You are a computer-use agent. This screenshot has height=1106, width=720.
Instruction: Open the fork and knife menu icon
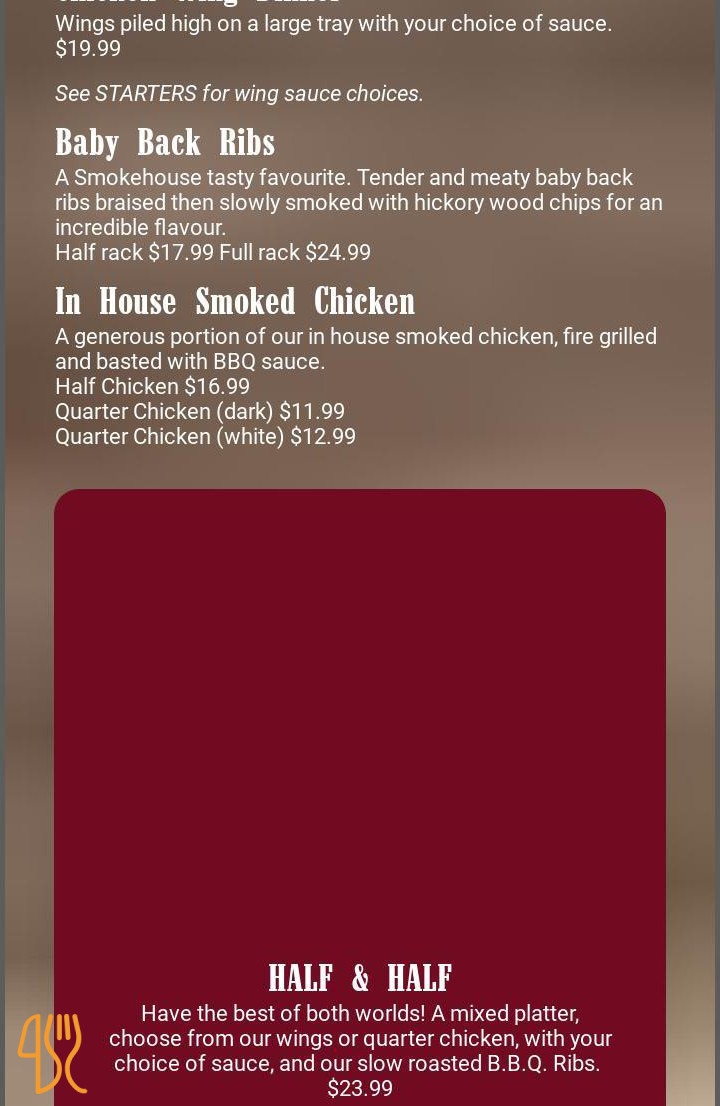[52, 1053]
